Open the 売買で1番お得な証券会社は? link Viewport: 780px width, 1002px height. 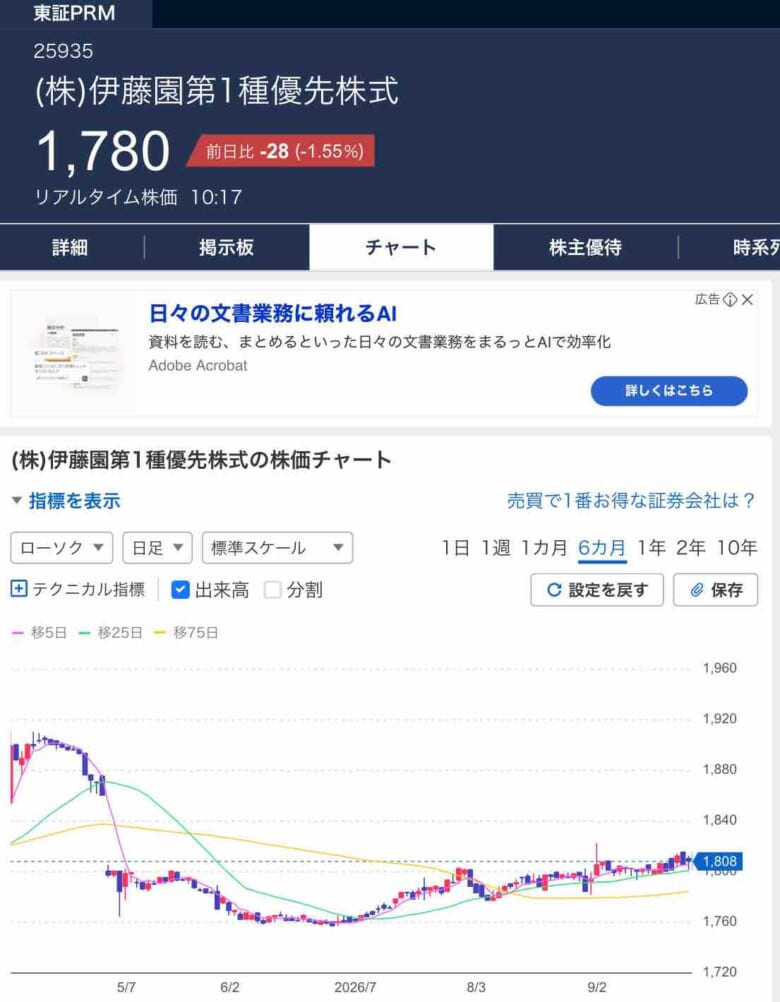click(631, 500)
